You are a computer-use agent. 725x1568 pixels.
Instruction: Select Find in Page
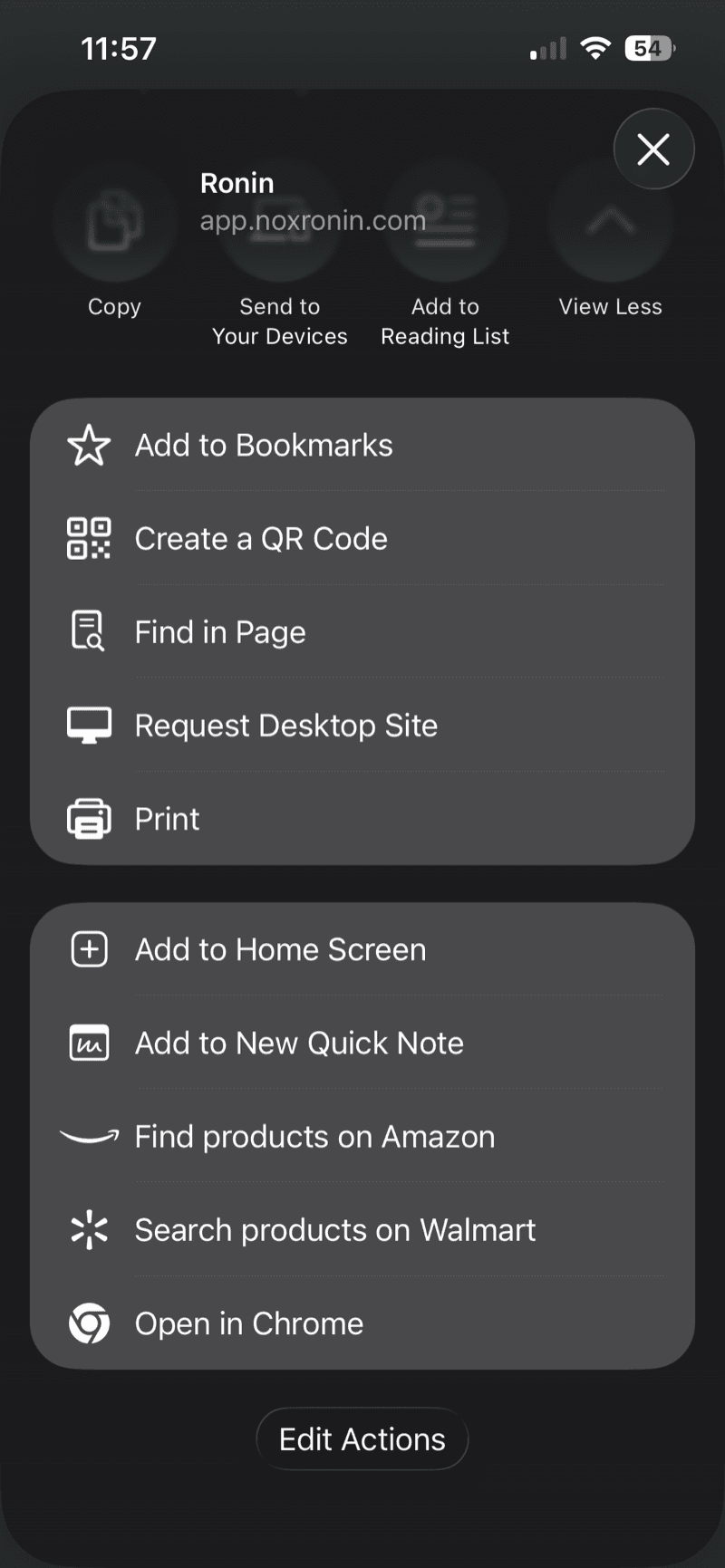click(362, 632)
